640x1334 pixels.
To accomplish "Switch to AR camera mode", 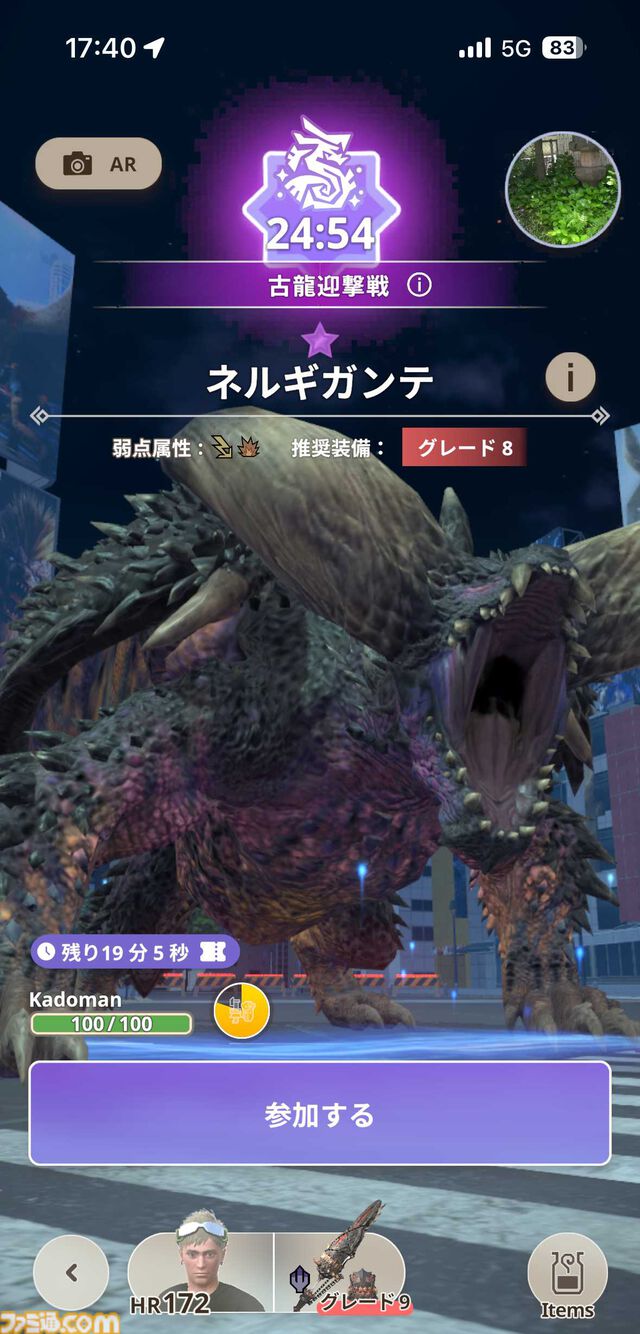I will pos(98,164).
